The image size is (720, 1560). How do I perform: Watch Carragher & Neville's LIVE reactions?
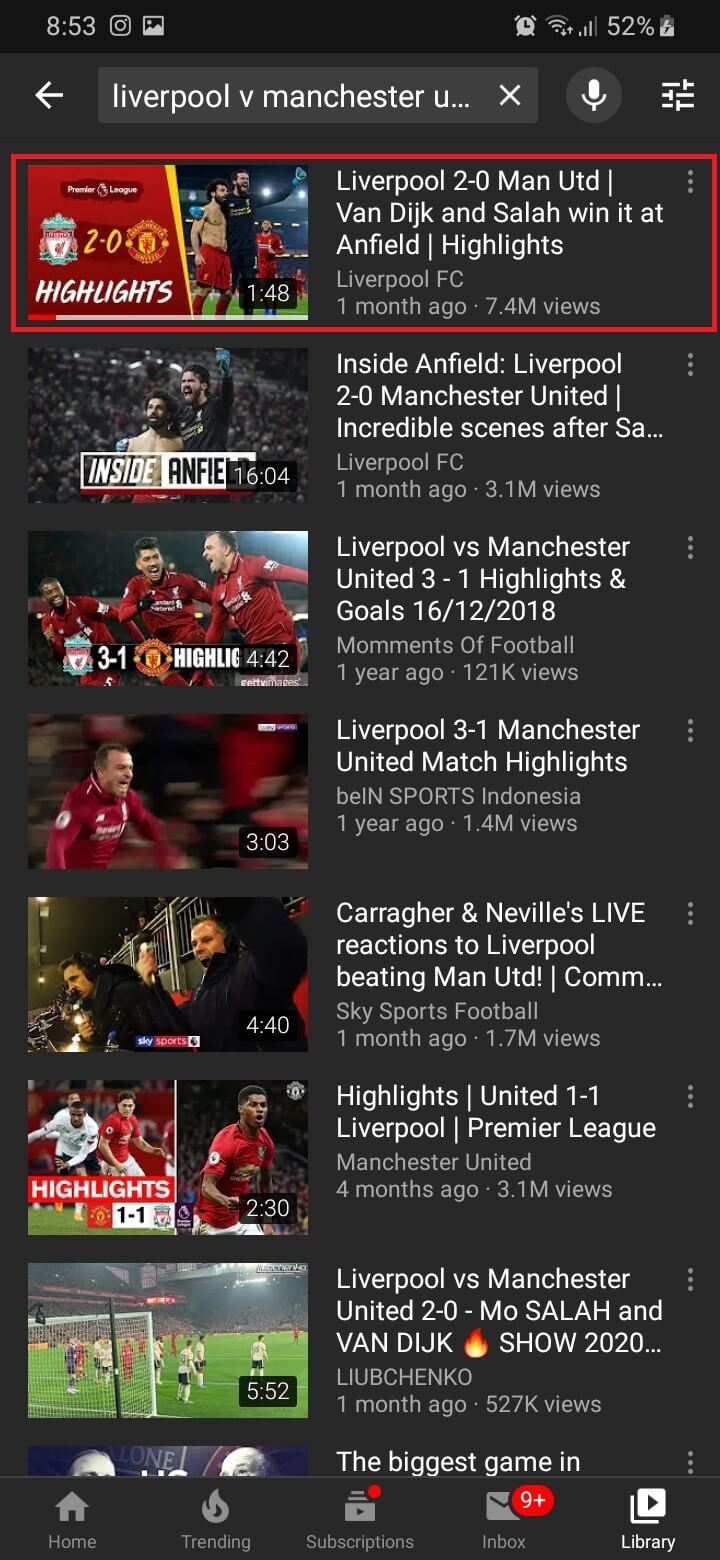click(x=168, y=974)
